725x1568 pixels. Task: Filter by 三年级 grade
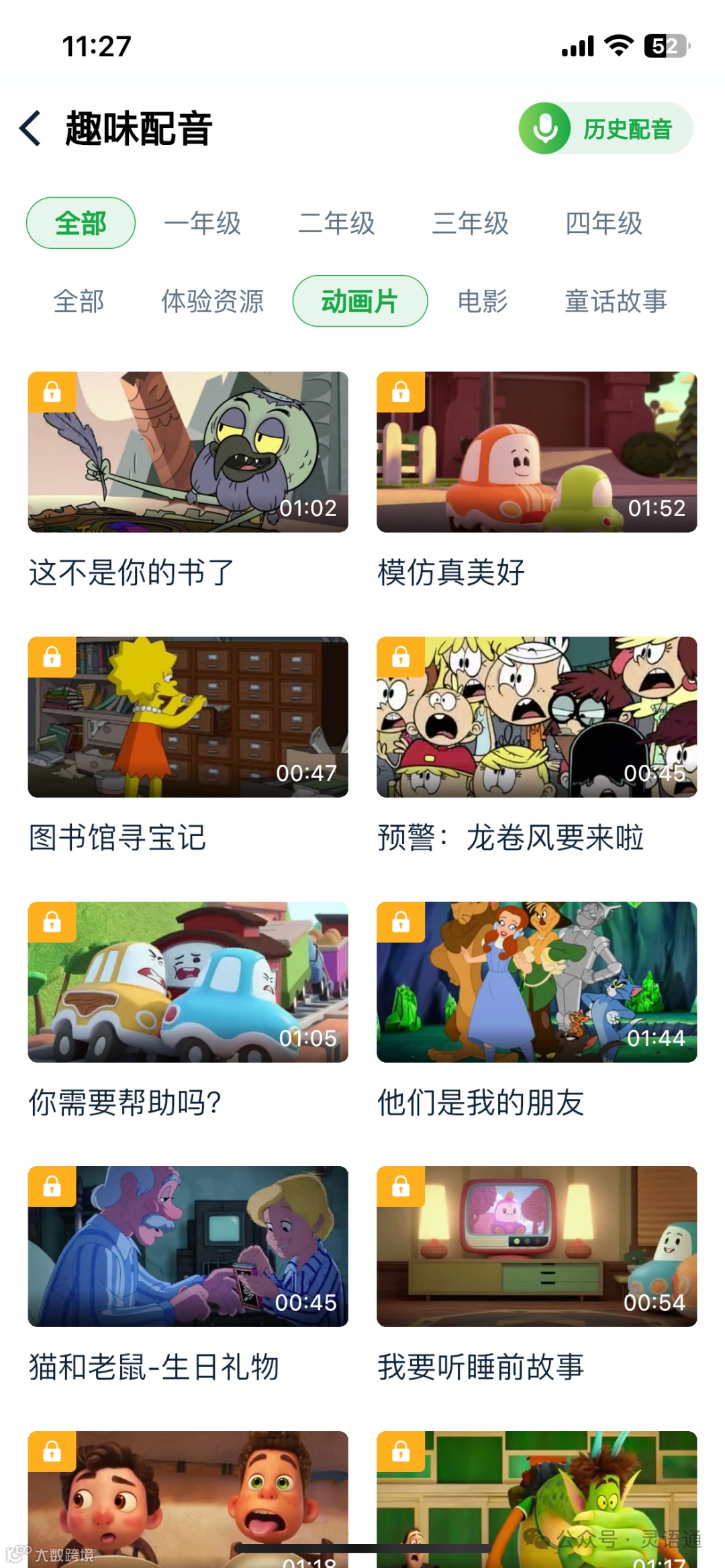coord(470,223)
